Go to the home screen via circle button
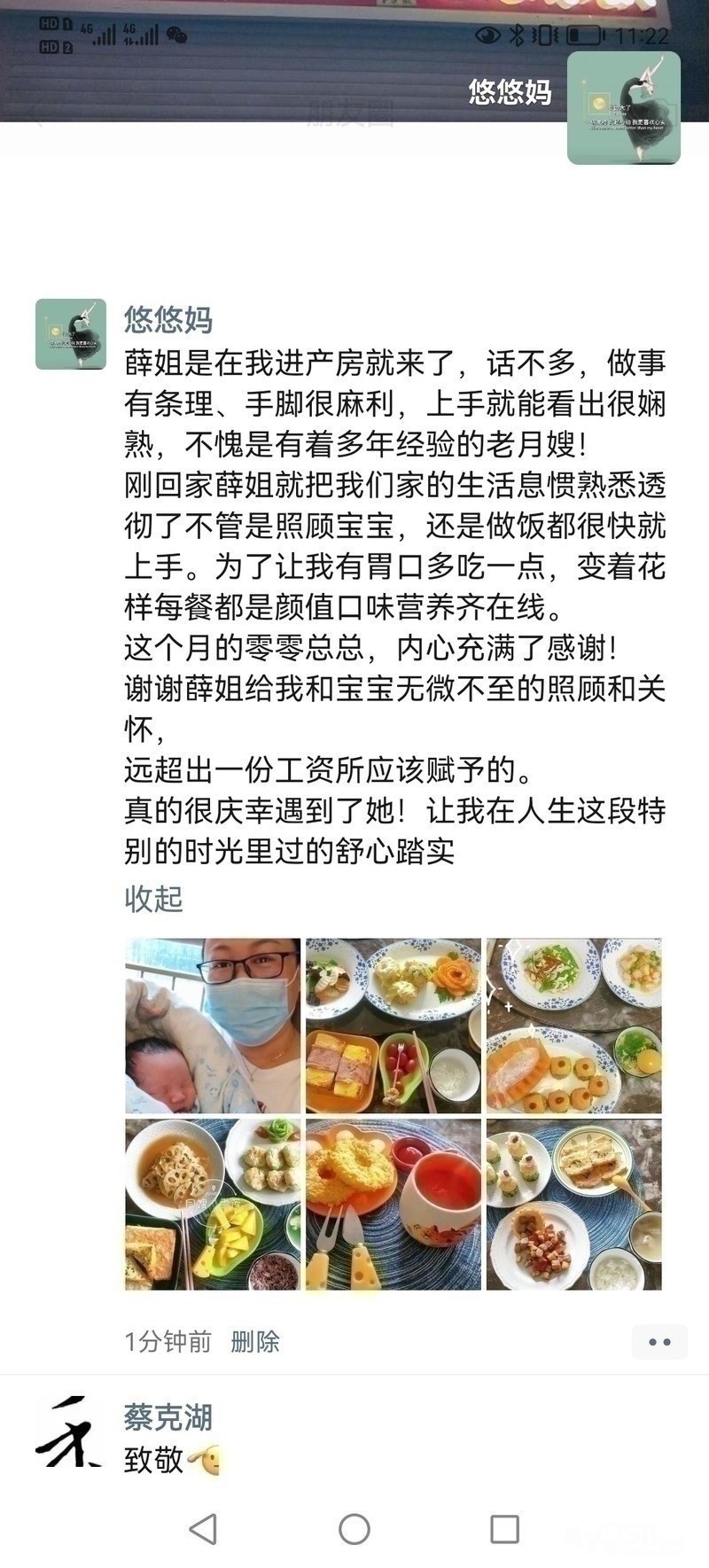Image resolution: width=709 pixels, height=1568 pixels. (354, 1528)
